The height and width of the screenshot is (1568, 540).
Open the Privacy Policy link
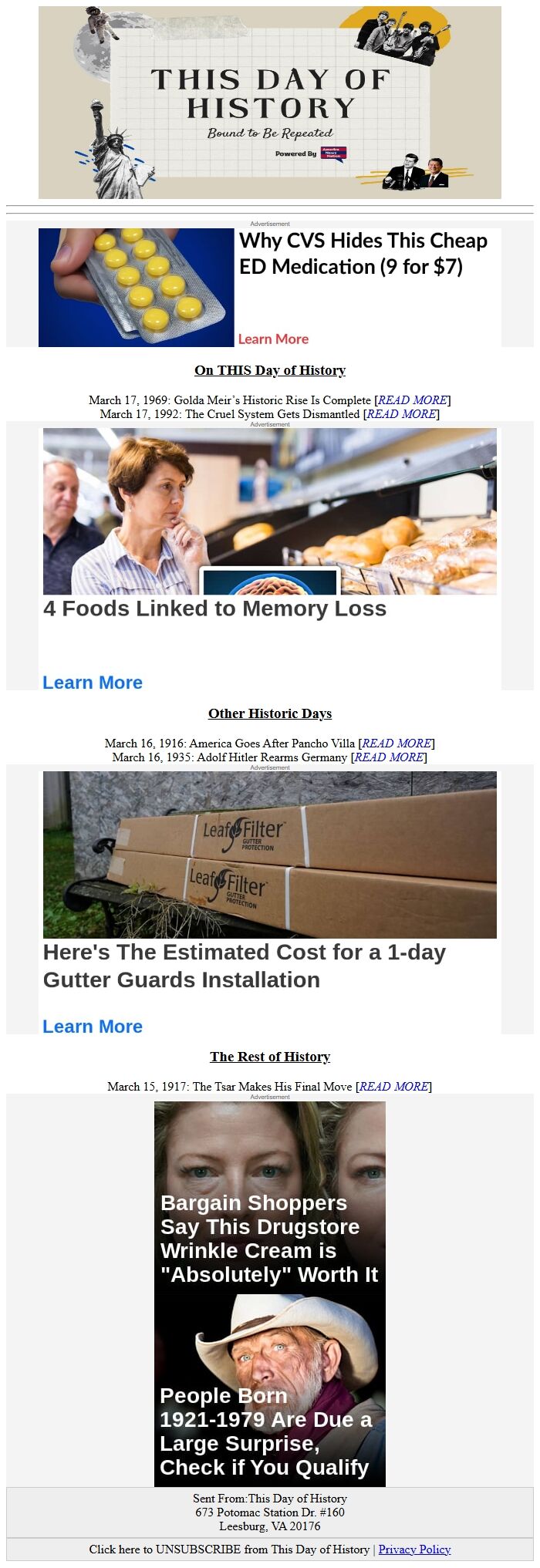point(414,1549)
